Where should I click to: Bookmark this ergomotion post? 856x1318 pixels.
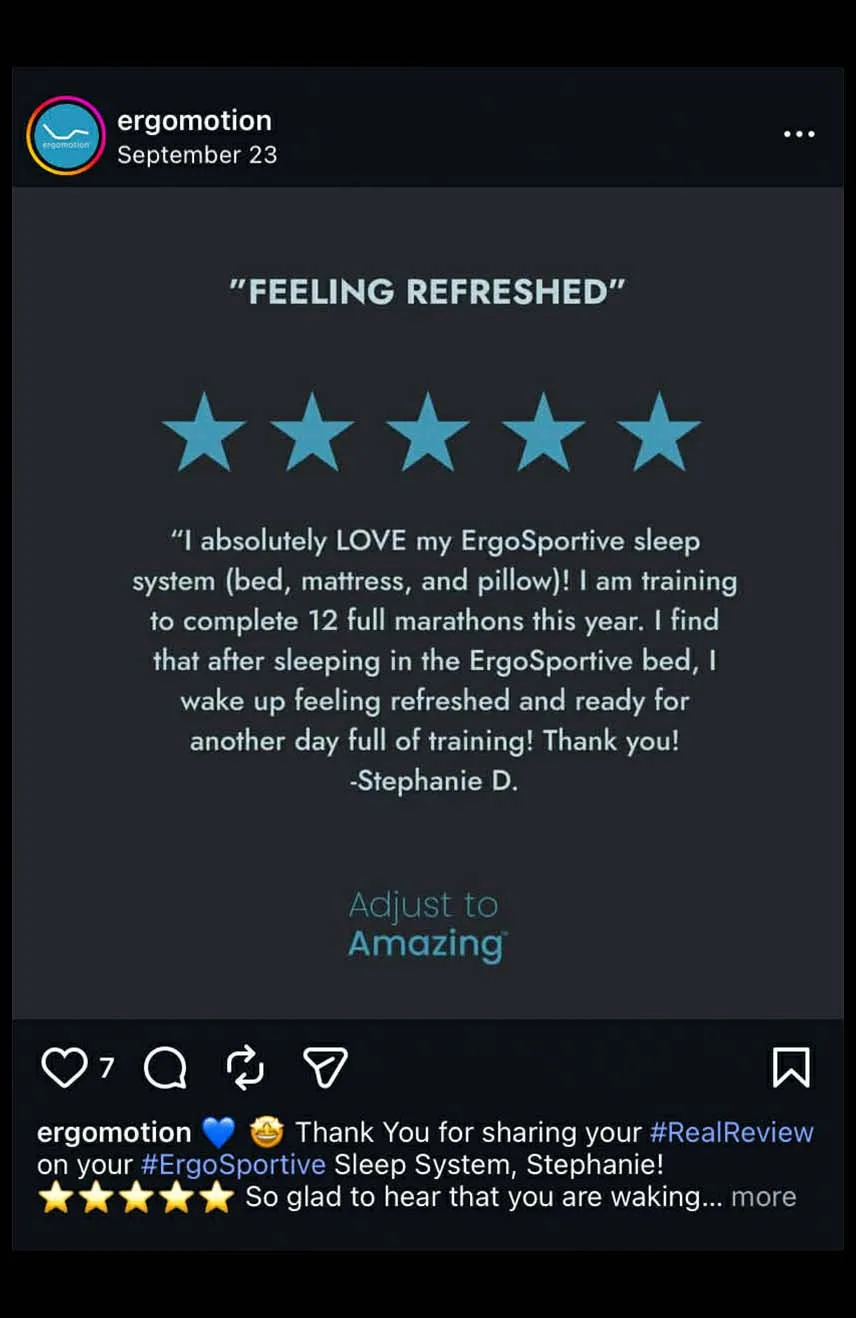(x=791, y=1068)
